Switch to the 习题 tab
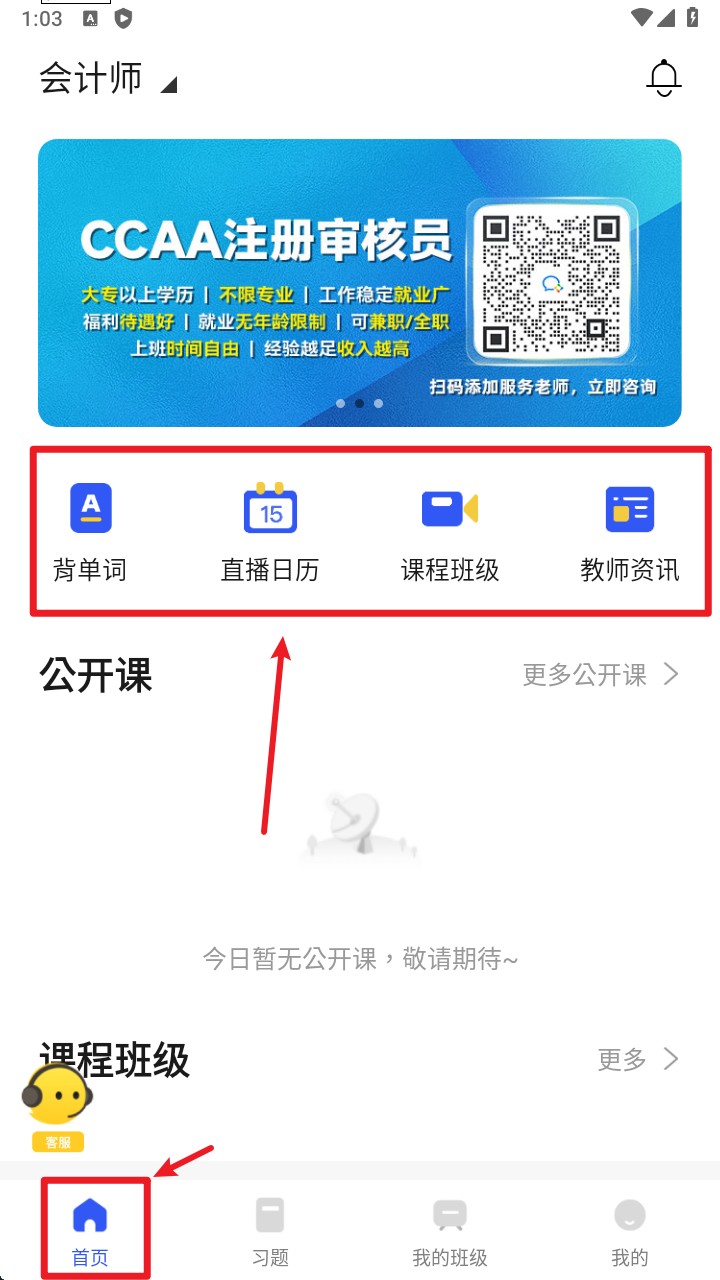 pos(270,1230)
